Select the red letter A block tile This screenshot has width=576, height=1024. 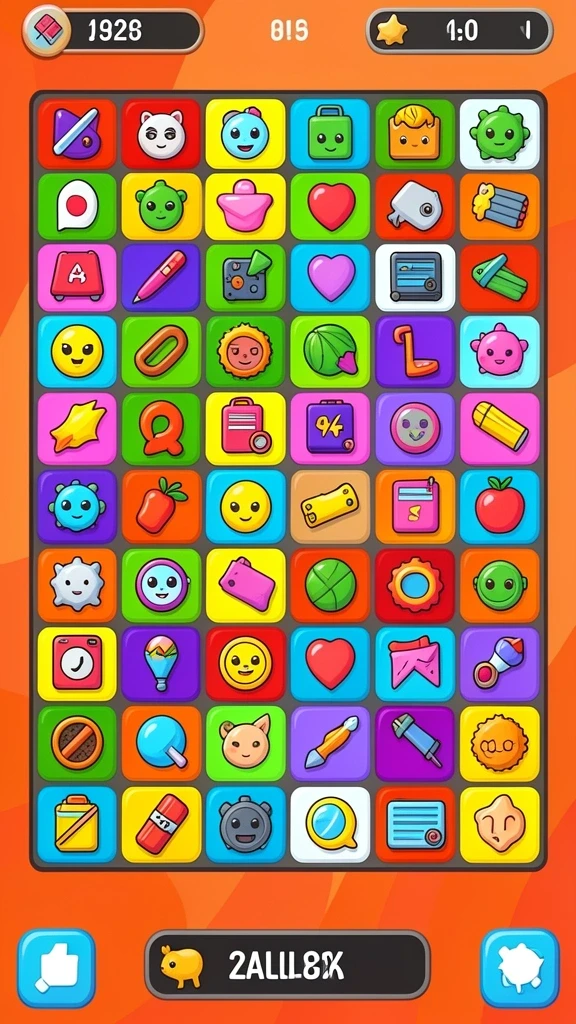(77, 278)
